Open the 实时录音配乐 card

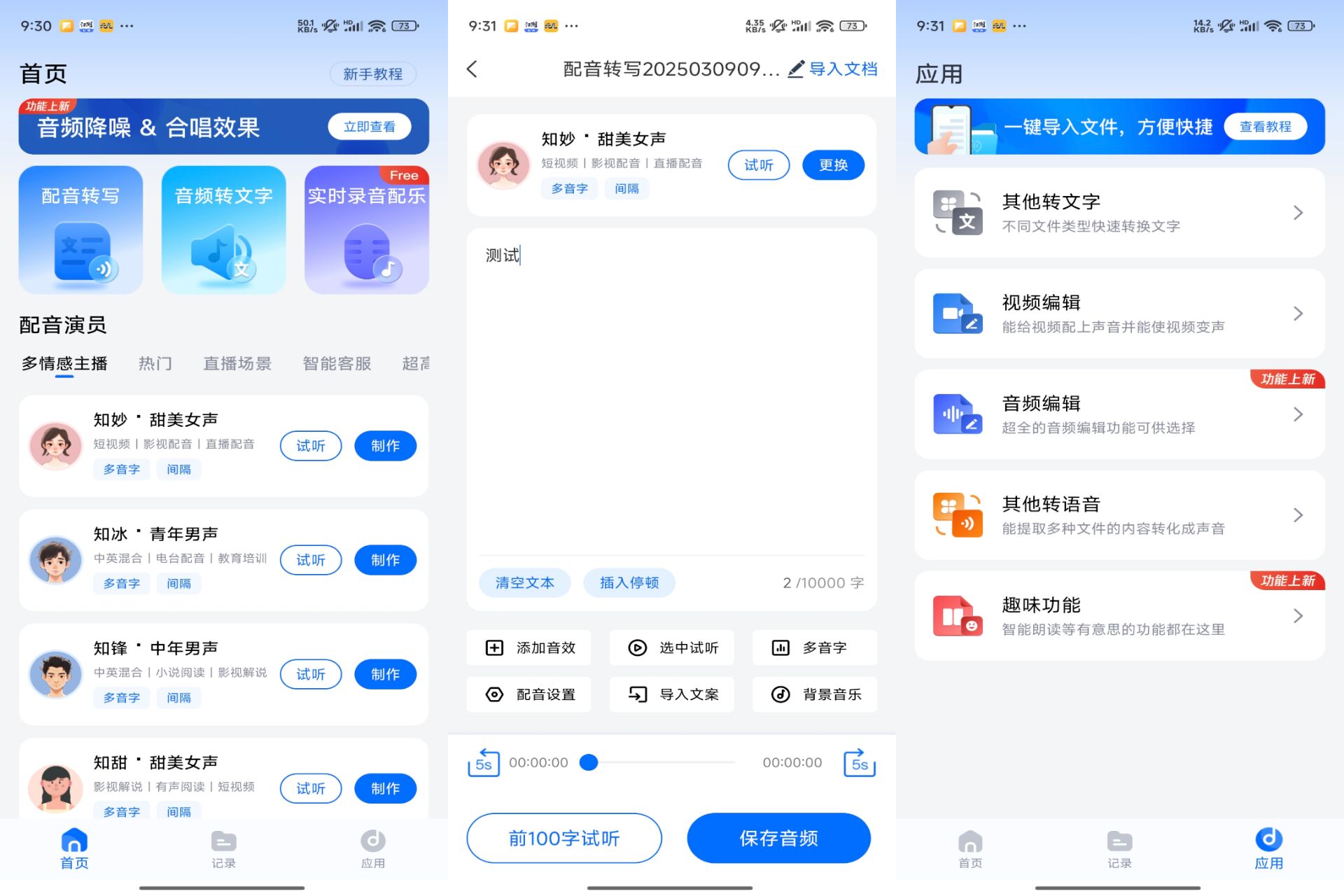366,230
